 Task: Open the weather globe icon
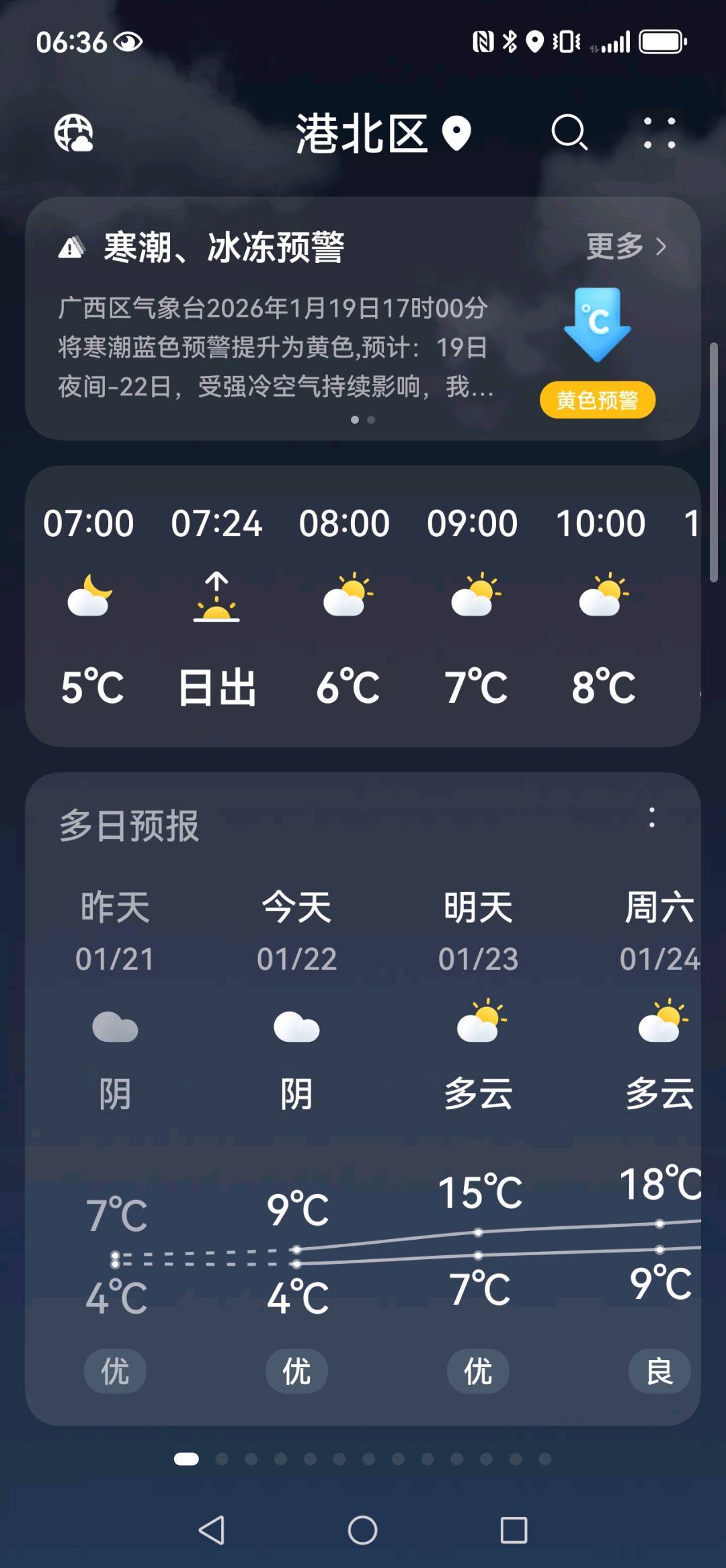point(73,133)
